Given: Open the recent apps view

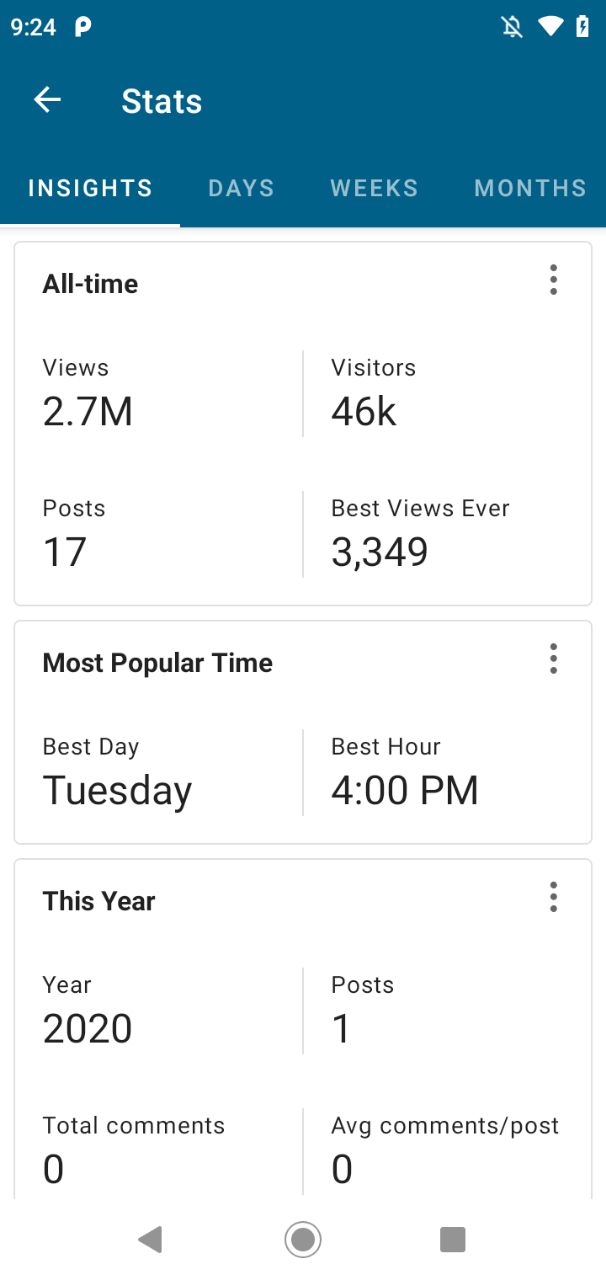Looking at the screenshot, I should pos(453,1240).
